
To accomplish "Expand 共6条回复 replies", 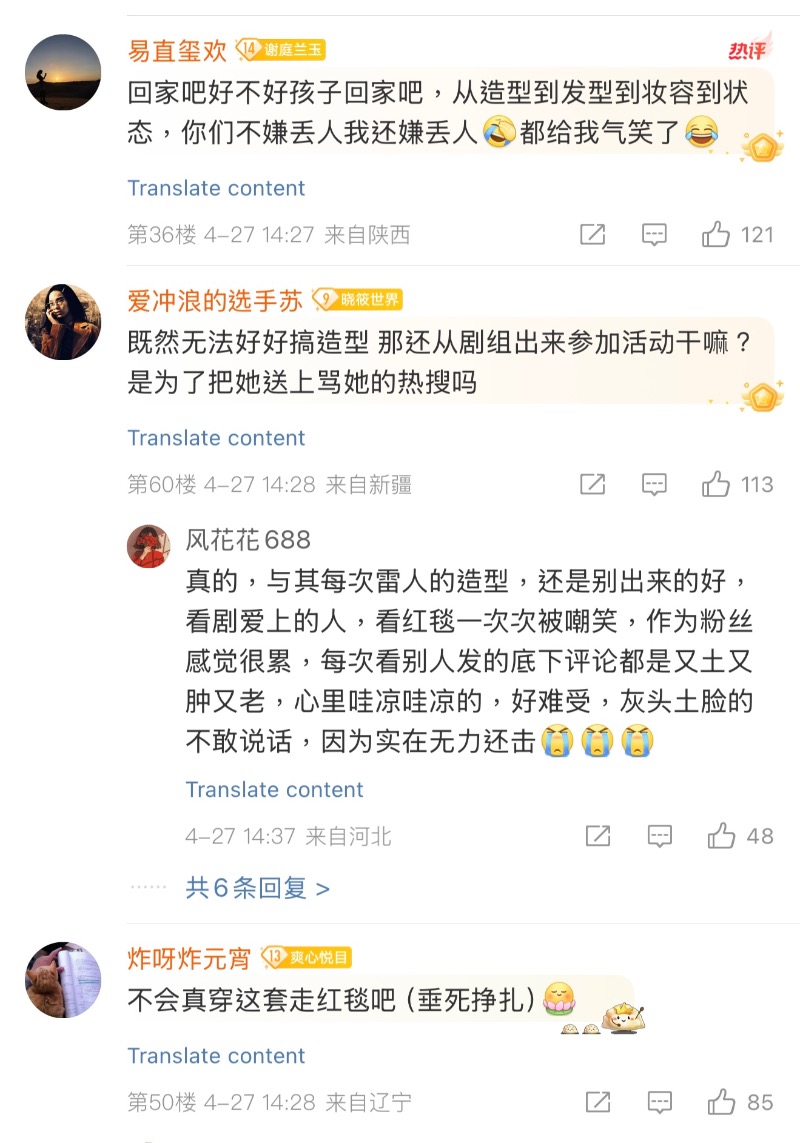I will tap(257, 888).
